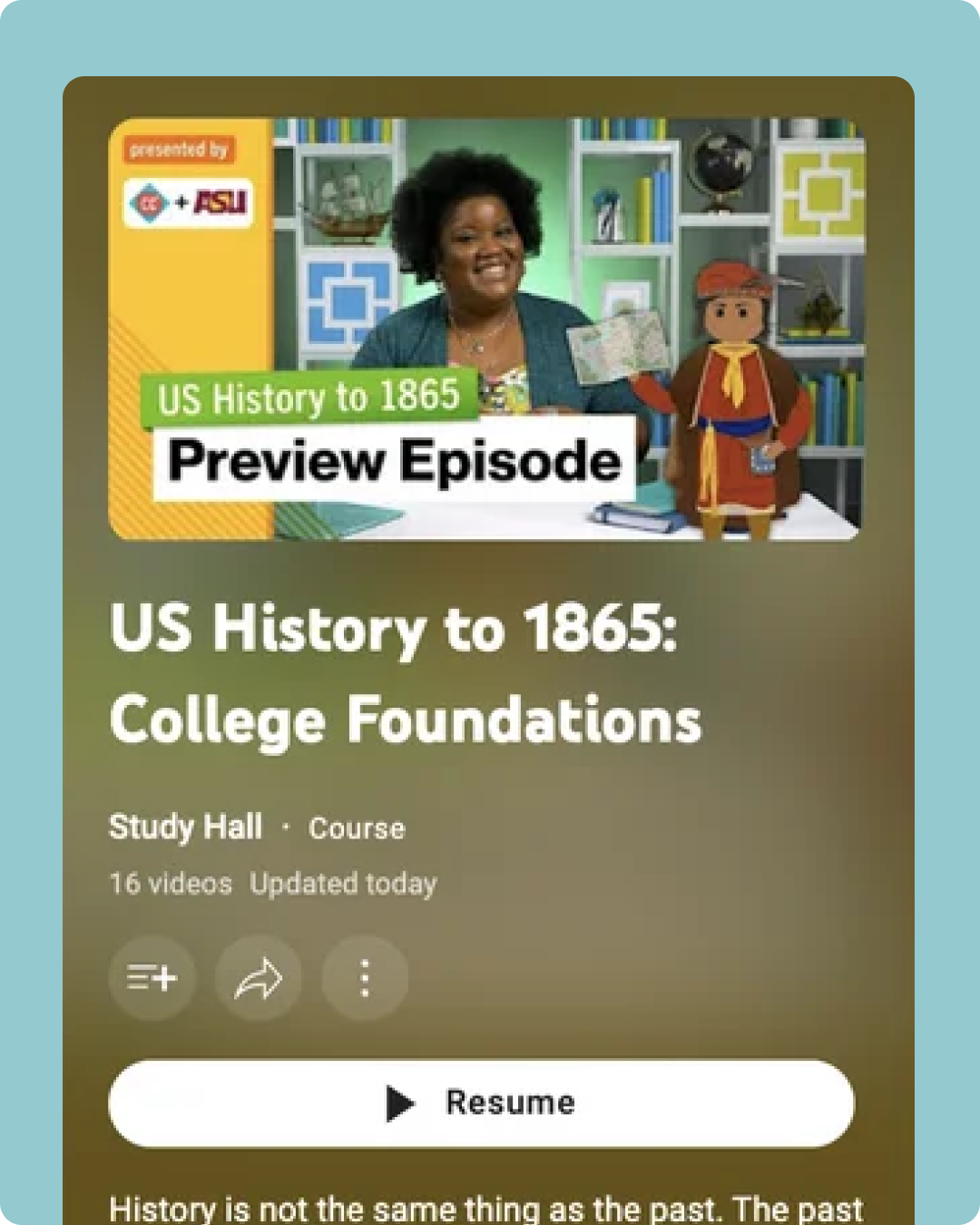Share the US History course

(x=259, y=978)
